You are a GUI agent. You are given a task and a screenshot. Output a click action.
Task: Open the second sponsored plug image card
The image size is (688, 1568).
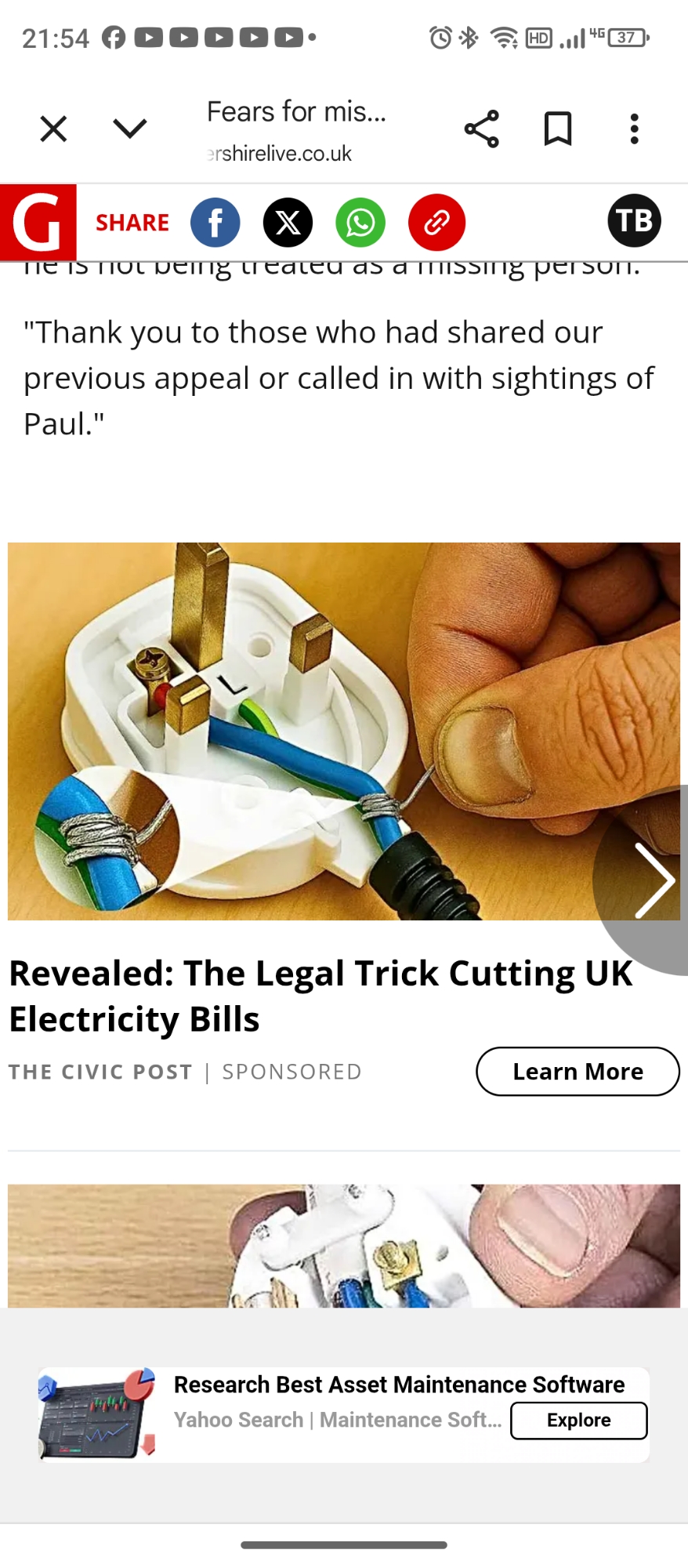(343, 1245)
